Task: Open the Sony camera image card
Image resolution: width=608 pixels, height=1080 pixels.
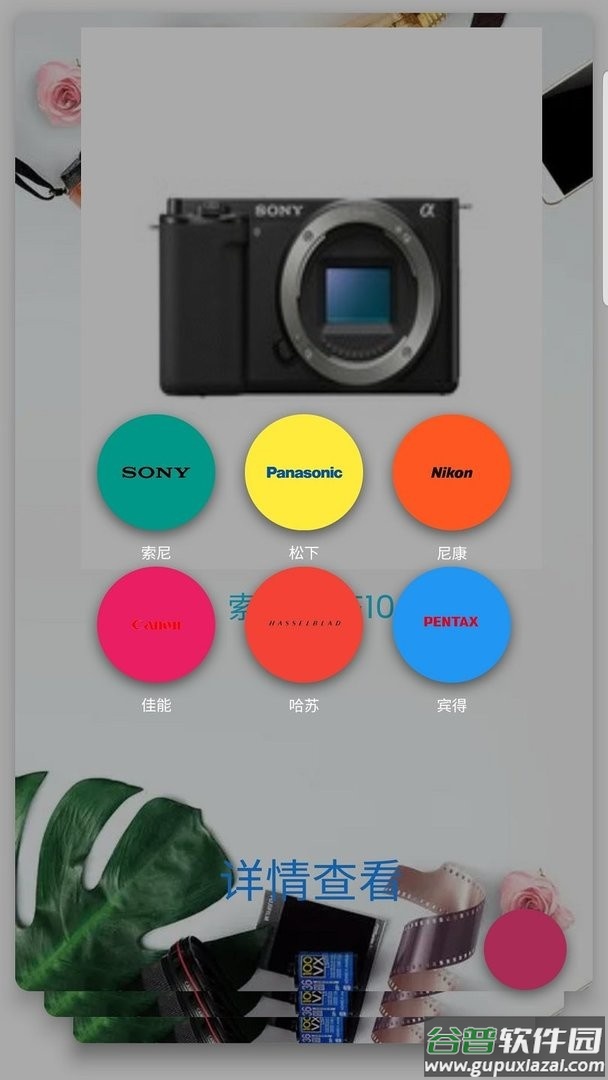Action: point(311,295)
